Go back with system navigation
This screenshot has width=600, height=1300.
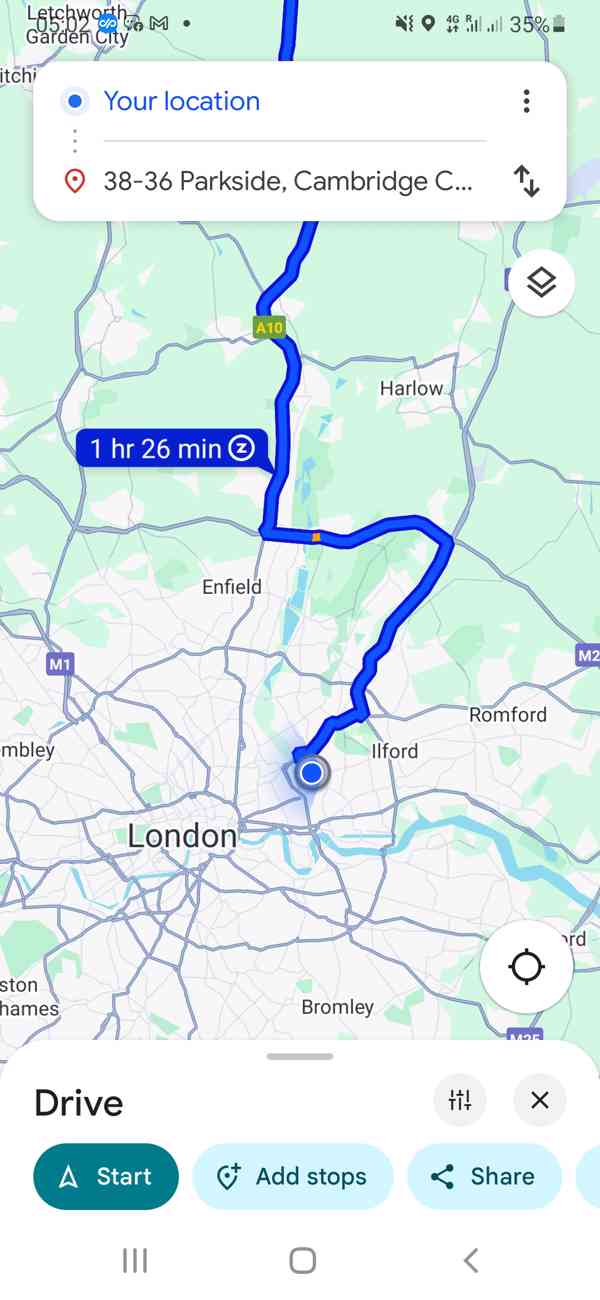pyautogui.click(x=470, y=1261)
